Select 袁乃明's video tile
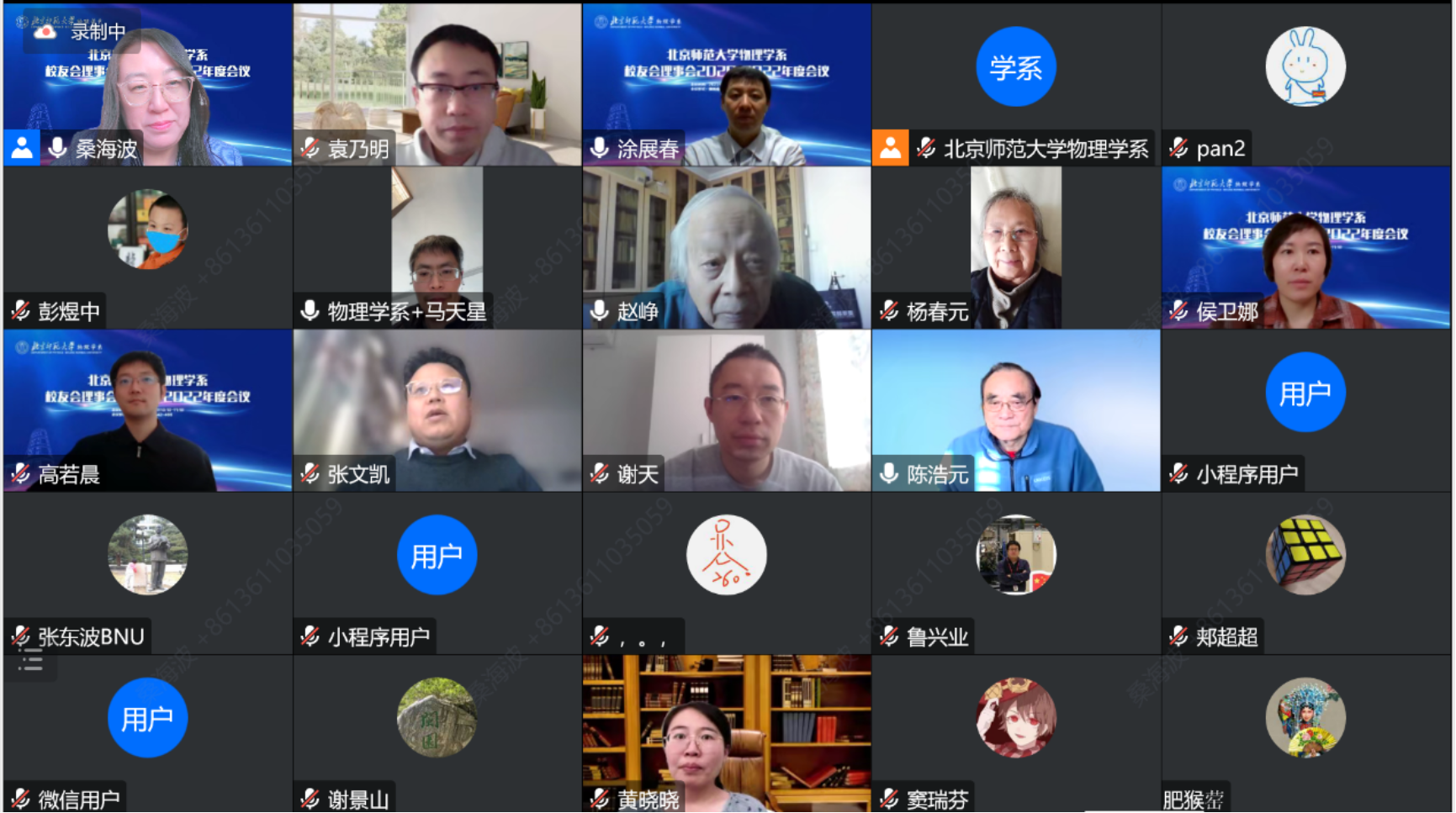Viewport: 1456px width, 813px height. pos(437,84)
